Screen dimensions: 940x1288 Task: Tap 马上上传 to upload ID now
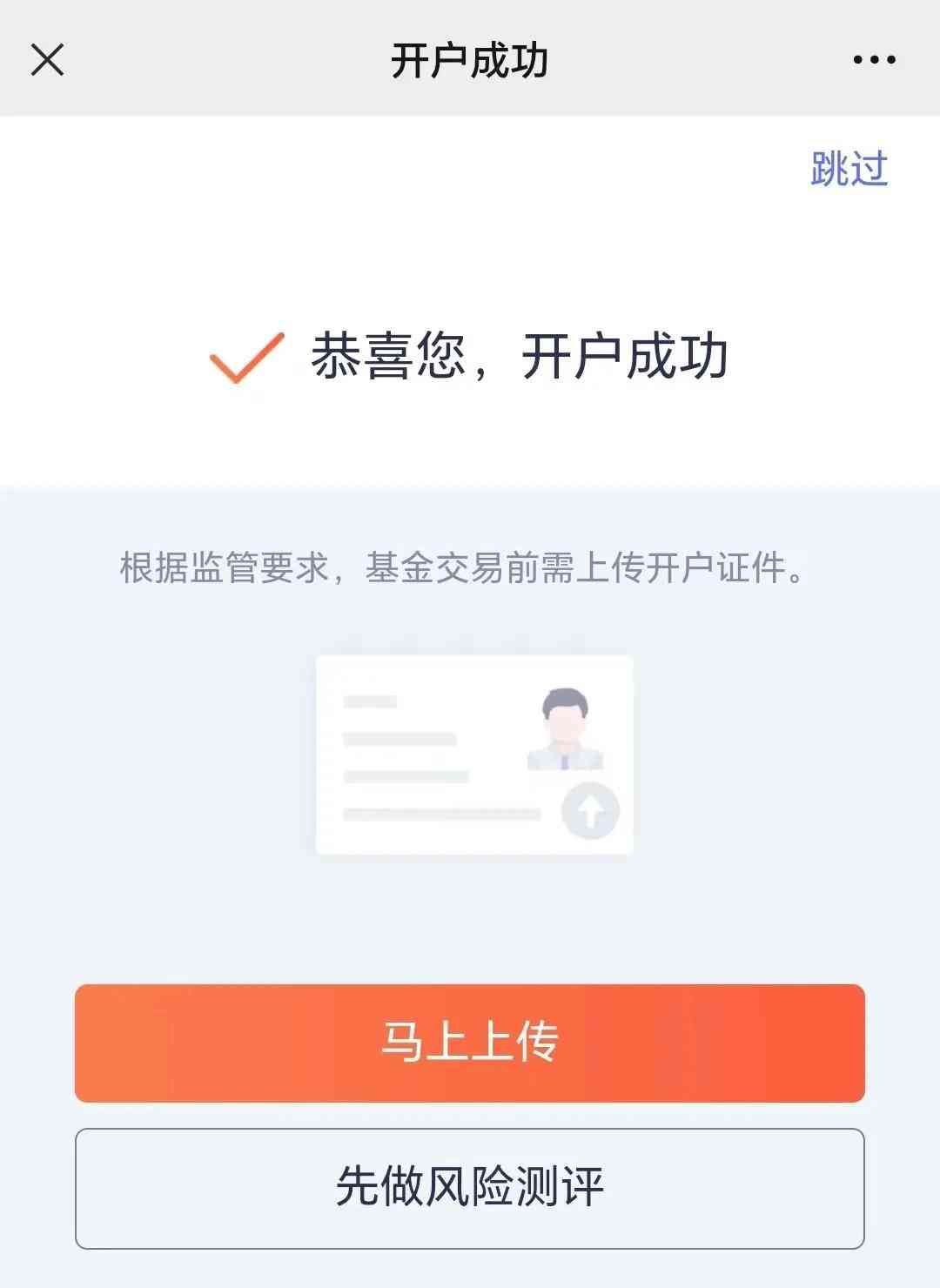(470, 1043)
